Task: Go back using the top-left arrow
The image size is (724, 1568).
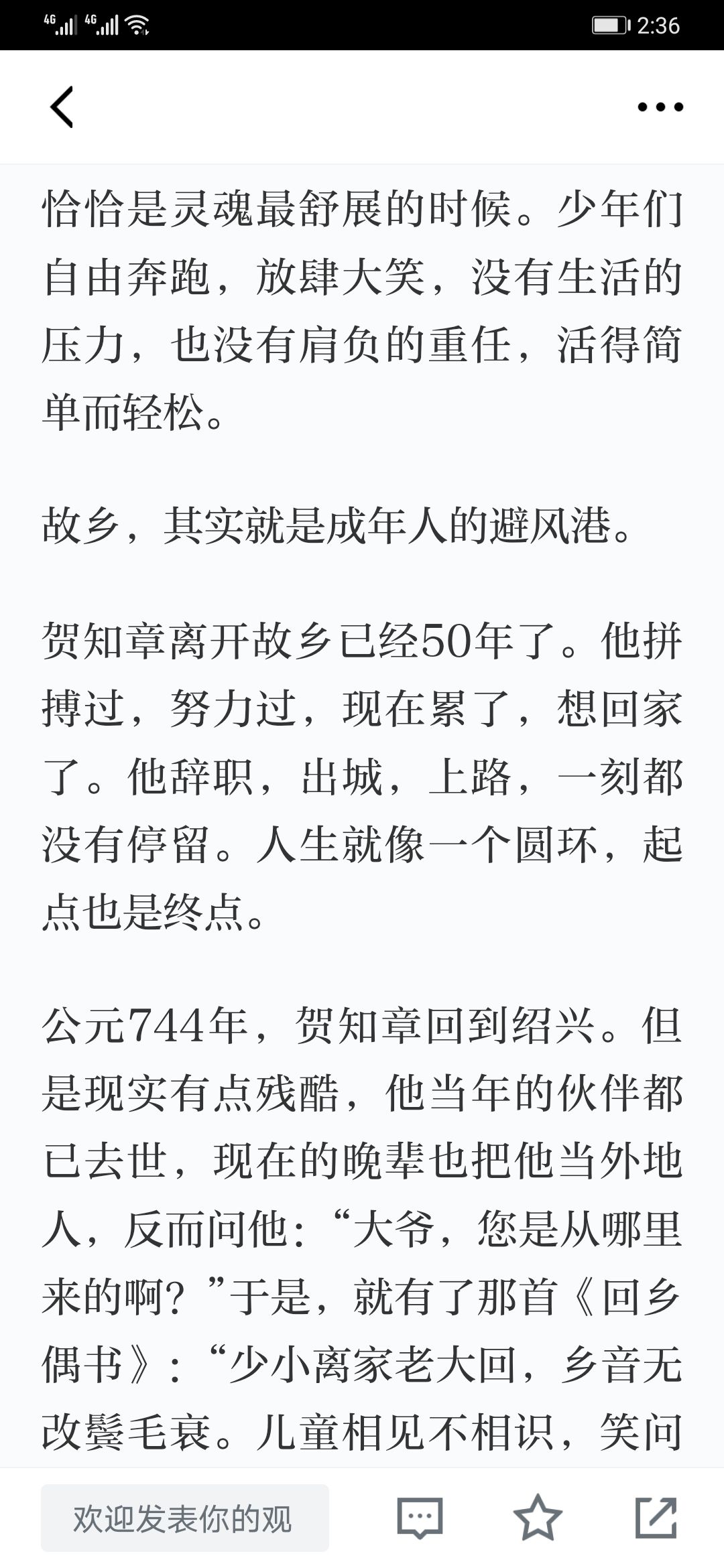Action: point(62,107)
